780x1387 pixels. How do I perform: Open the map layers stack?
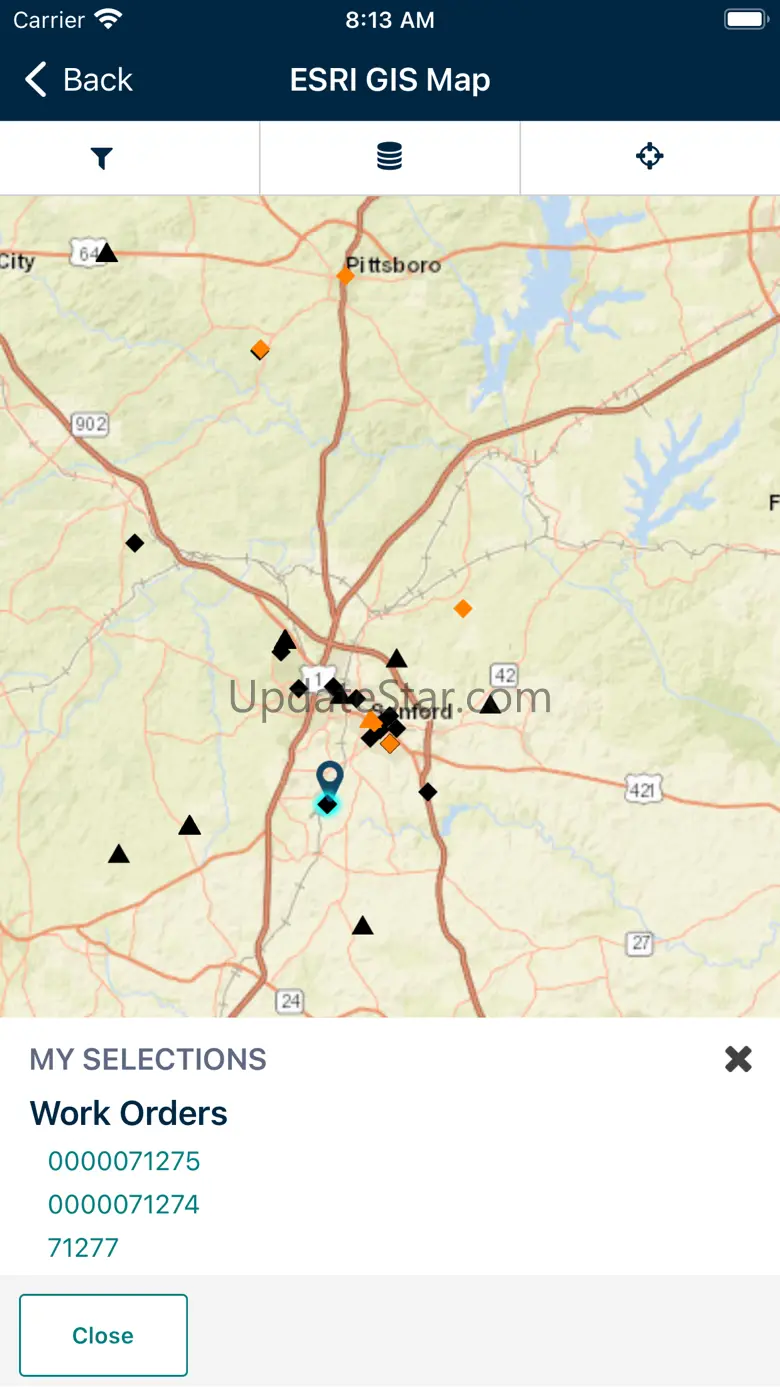click(x=389, y=157)
